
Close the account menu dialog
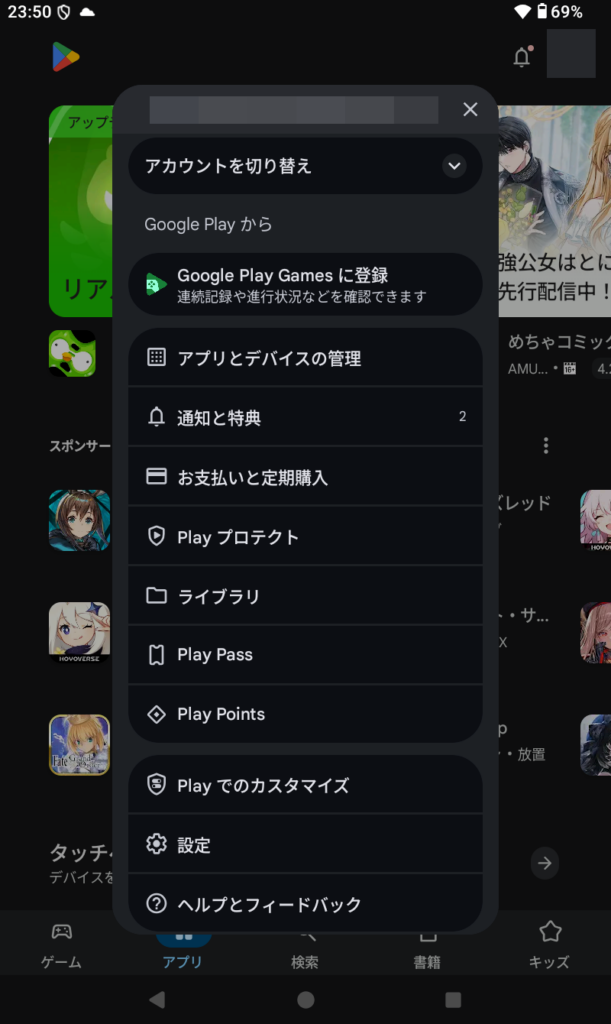(470, 110)
